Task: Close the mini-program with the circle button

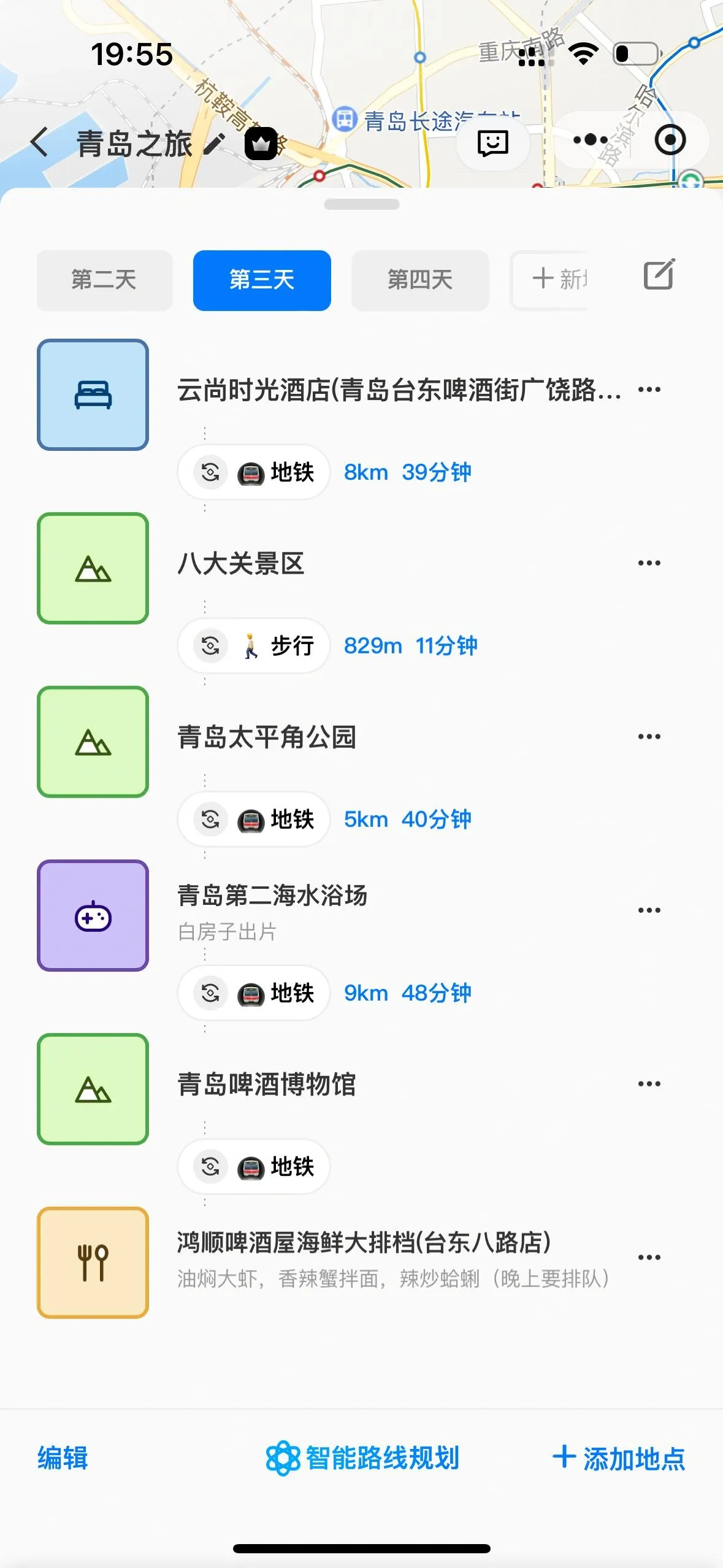Action: (670, 140)
